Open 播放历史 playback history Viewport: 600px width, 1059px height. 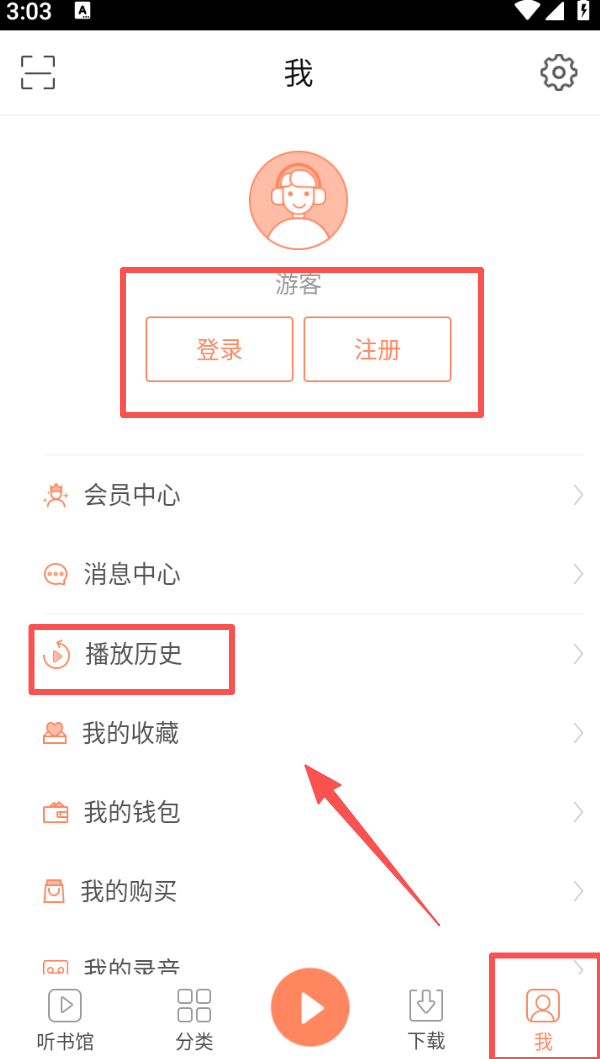pyautogui.click(x=300, y=655)
